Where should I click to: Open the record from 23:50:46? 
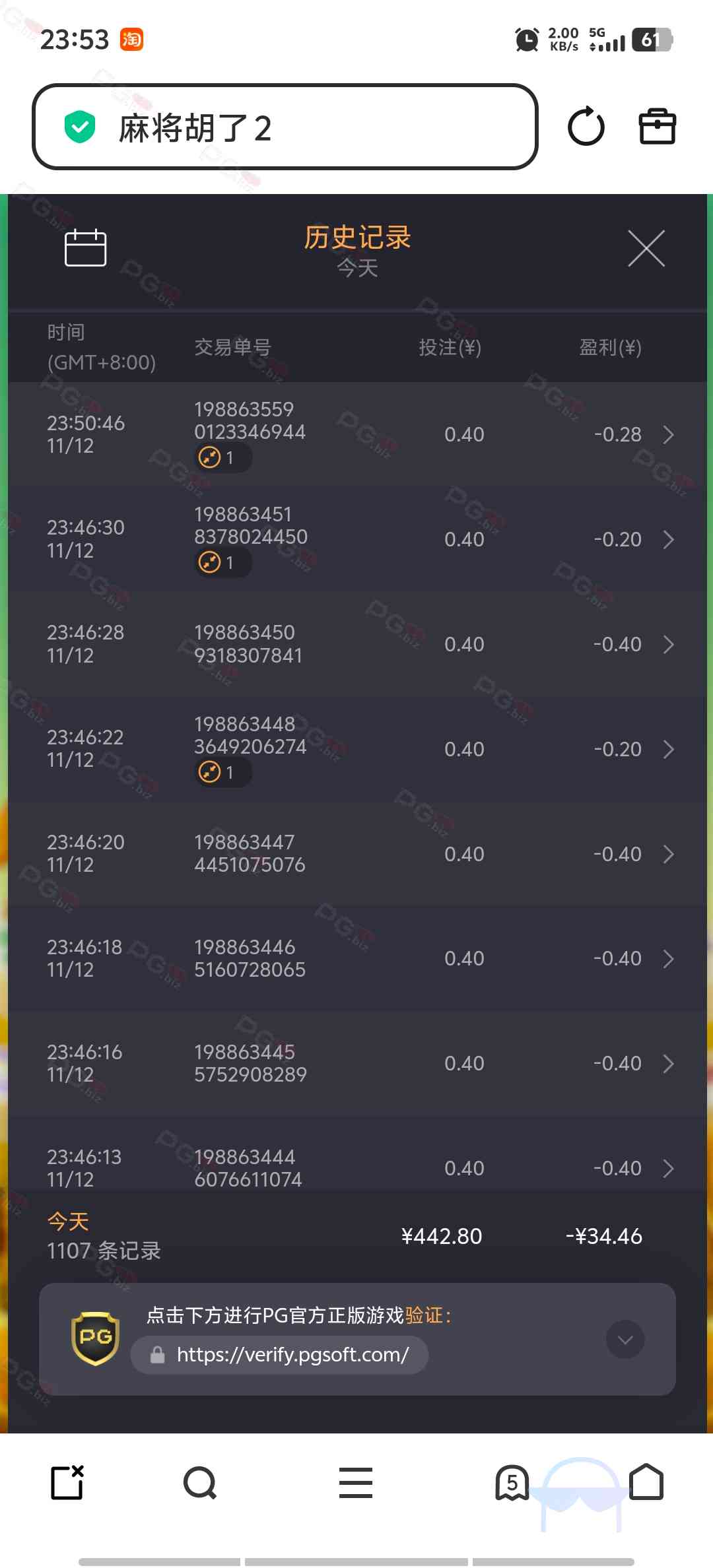[667, 435]
